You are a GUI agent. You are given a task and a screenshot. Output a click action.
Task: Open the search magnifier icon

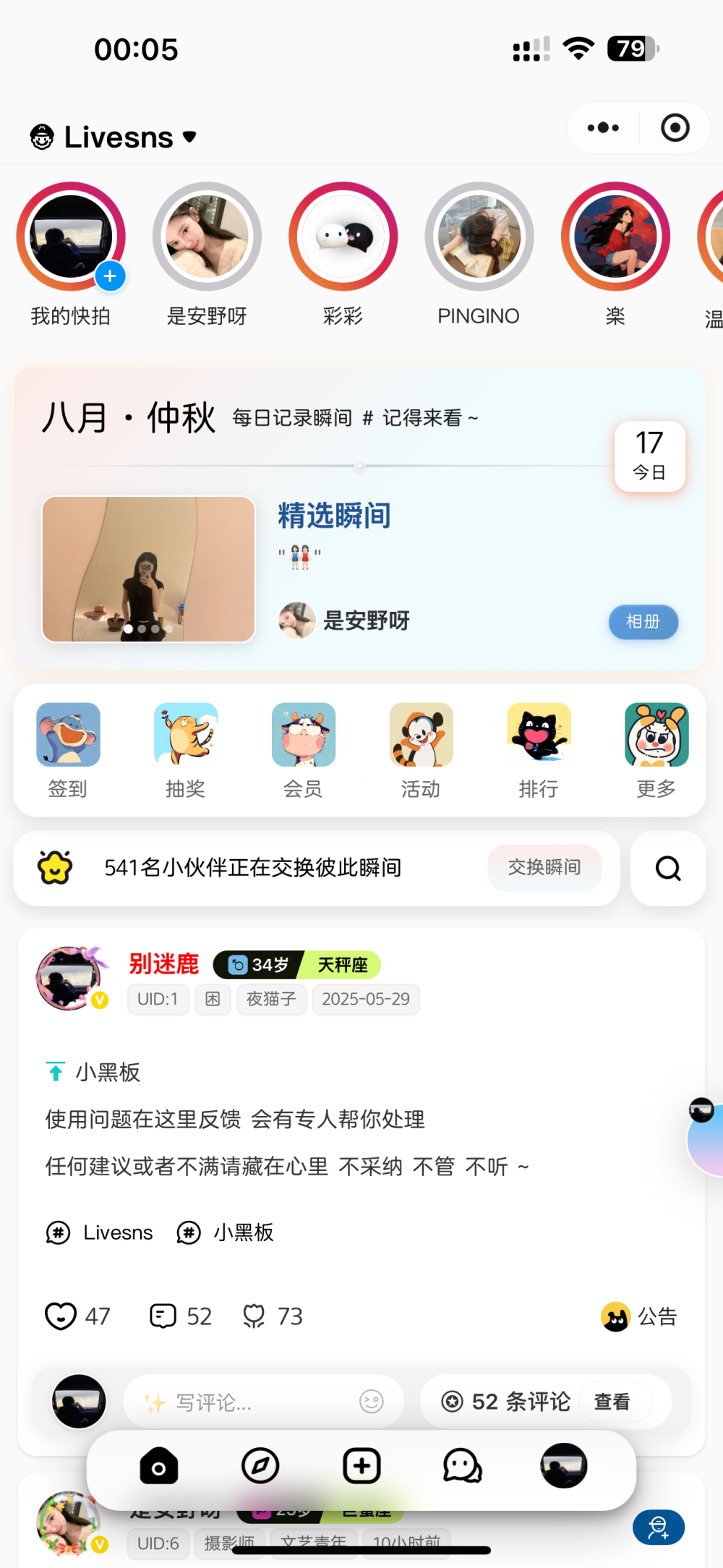pyautogui.click(x=668, y=868)
